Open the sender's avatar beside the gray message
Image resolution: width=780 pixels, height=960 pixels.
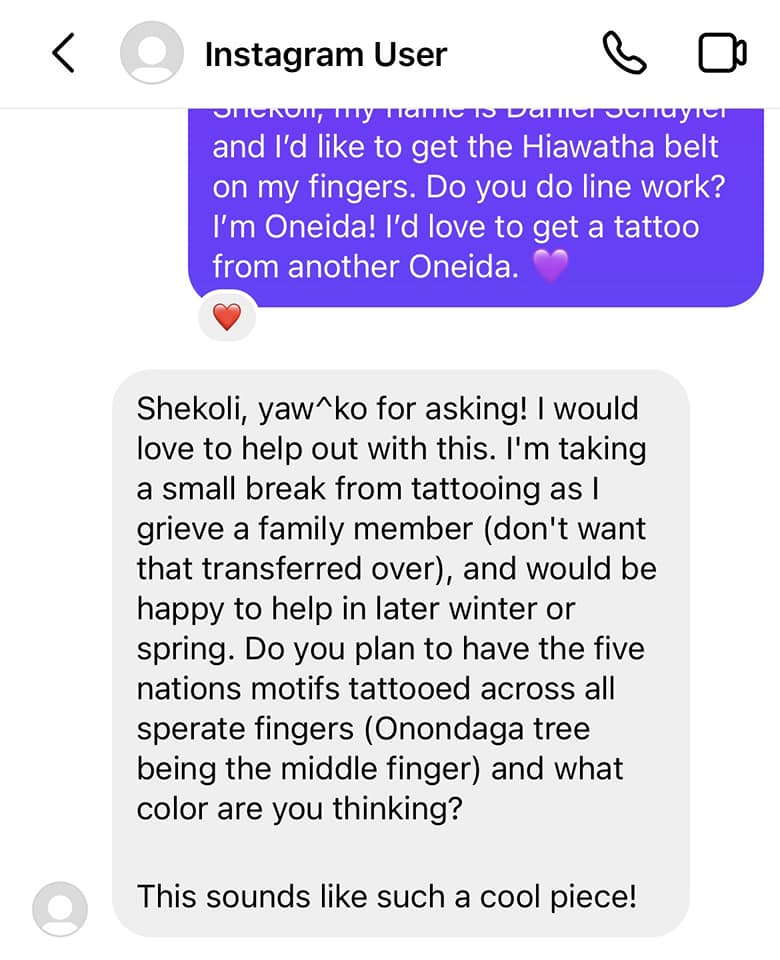60,908
